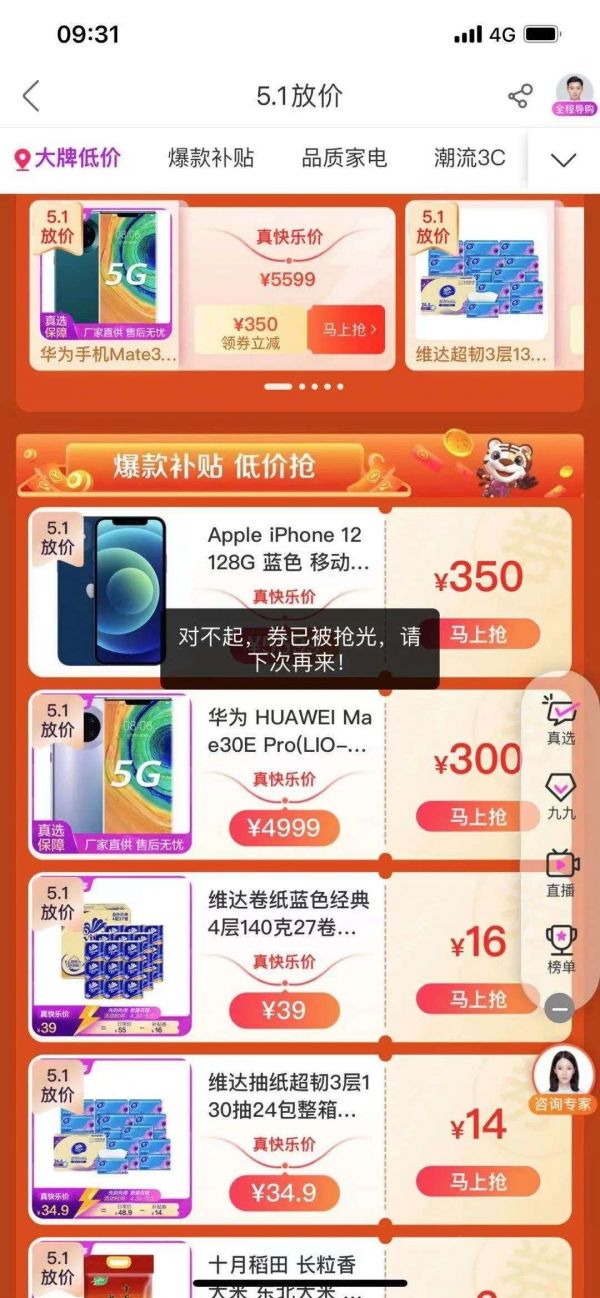The image size is (600, 1298).
Task: Contact the 咨询专家 consultant
Action: (563, 1080)
